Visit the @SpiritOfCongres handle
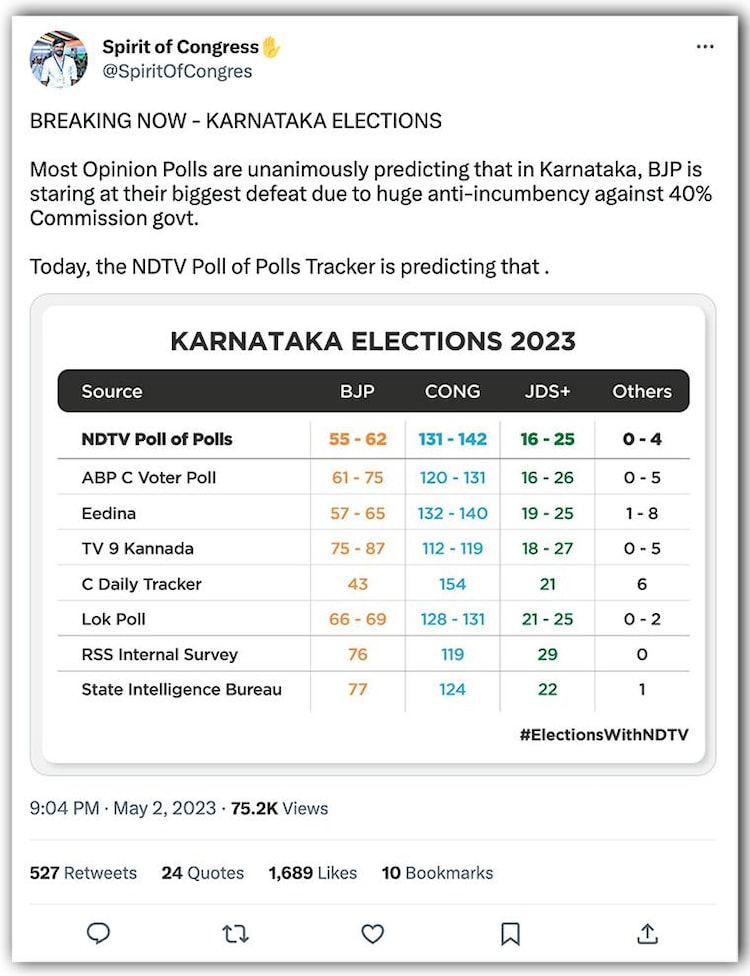 point(177,72)
